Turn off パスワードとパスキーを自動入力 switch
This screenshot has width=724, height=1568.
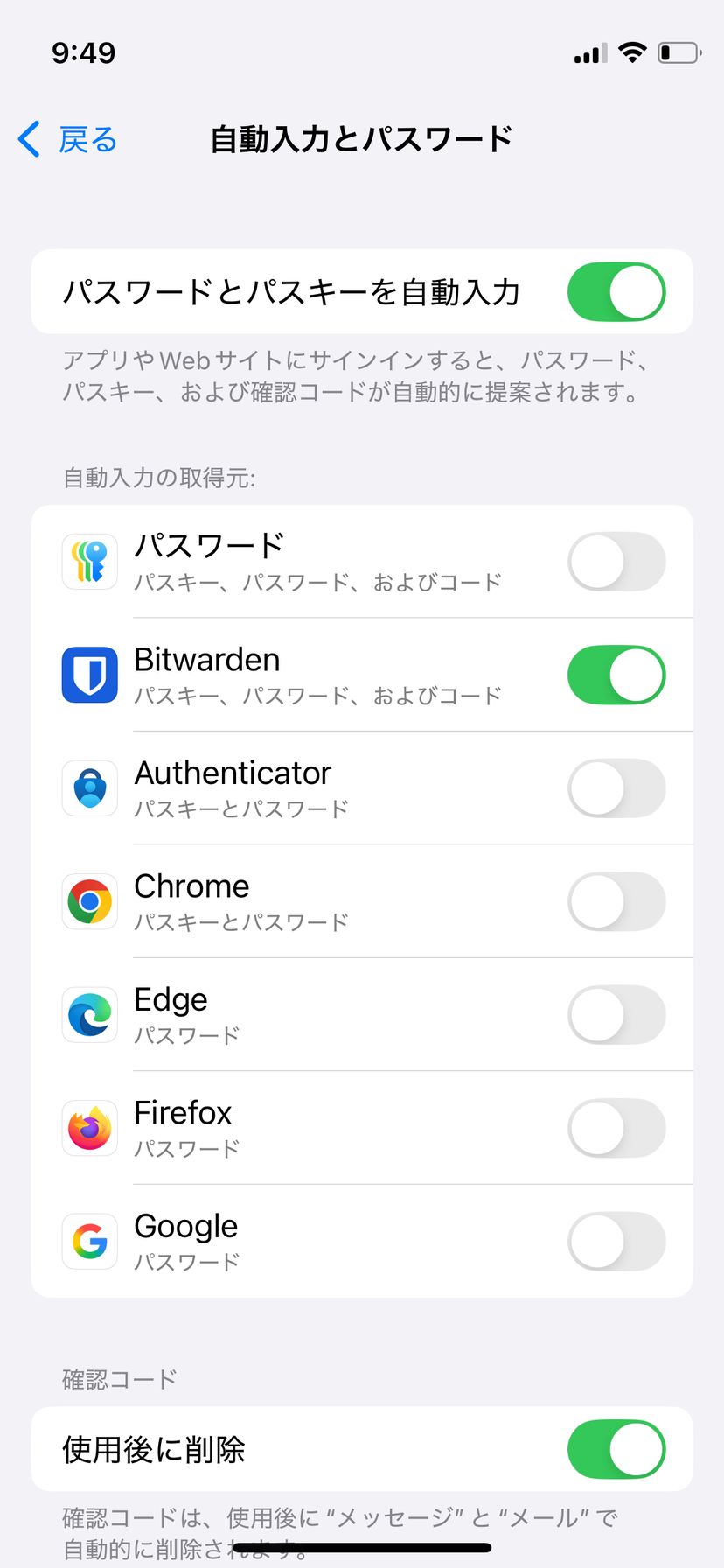616,292
